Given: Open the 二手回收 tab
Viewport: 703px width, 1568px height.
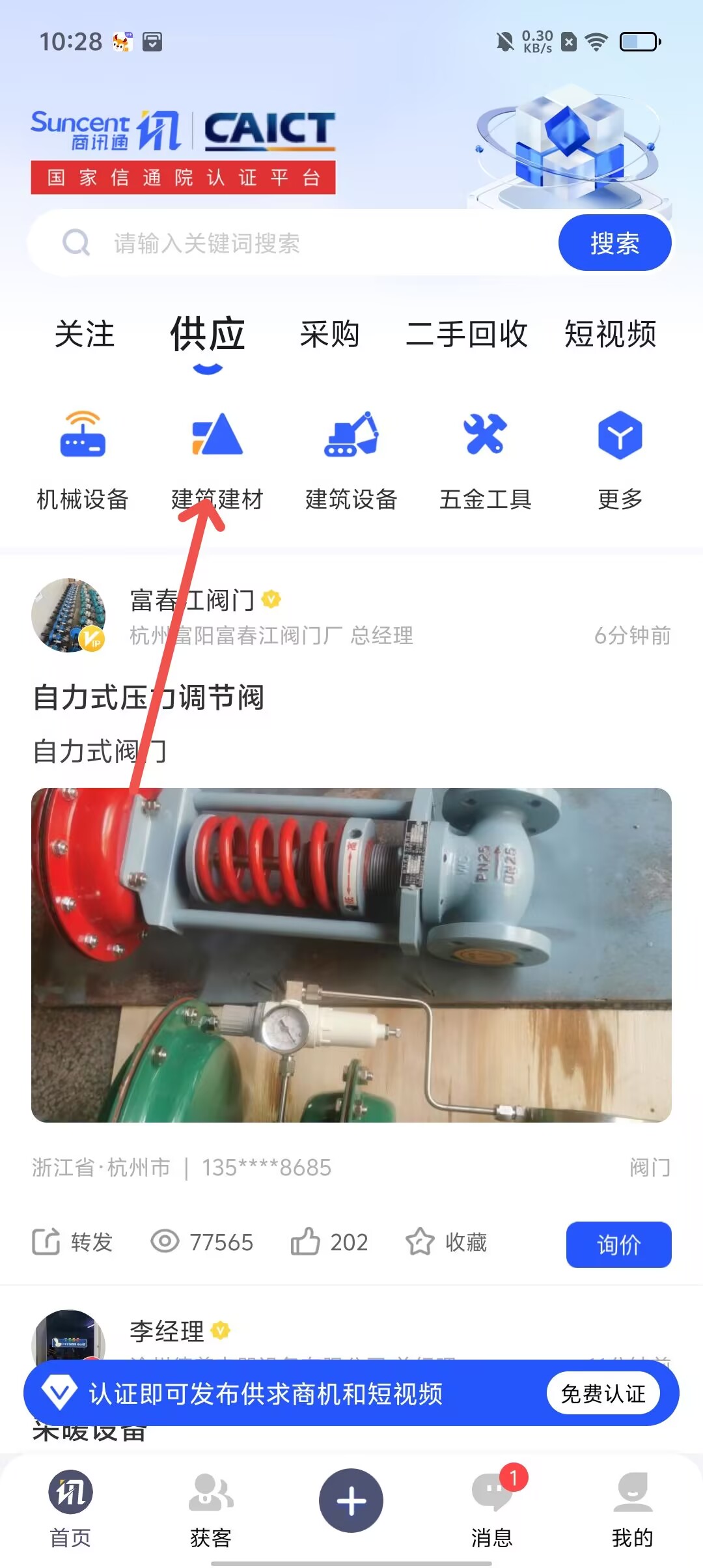Looking at the screenshot, I should [466, 335].
